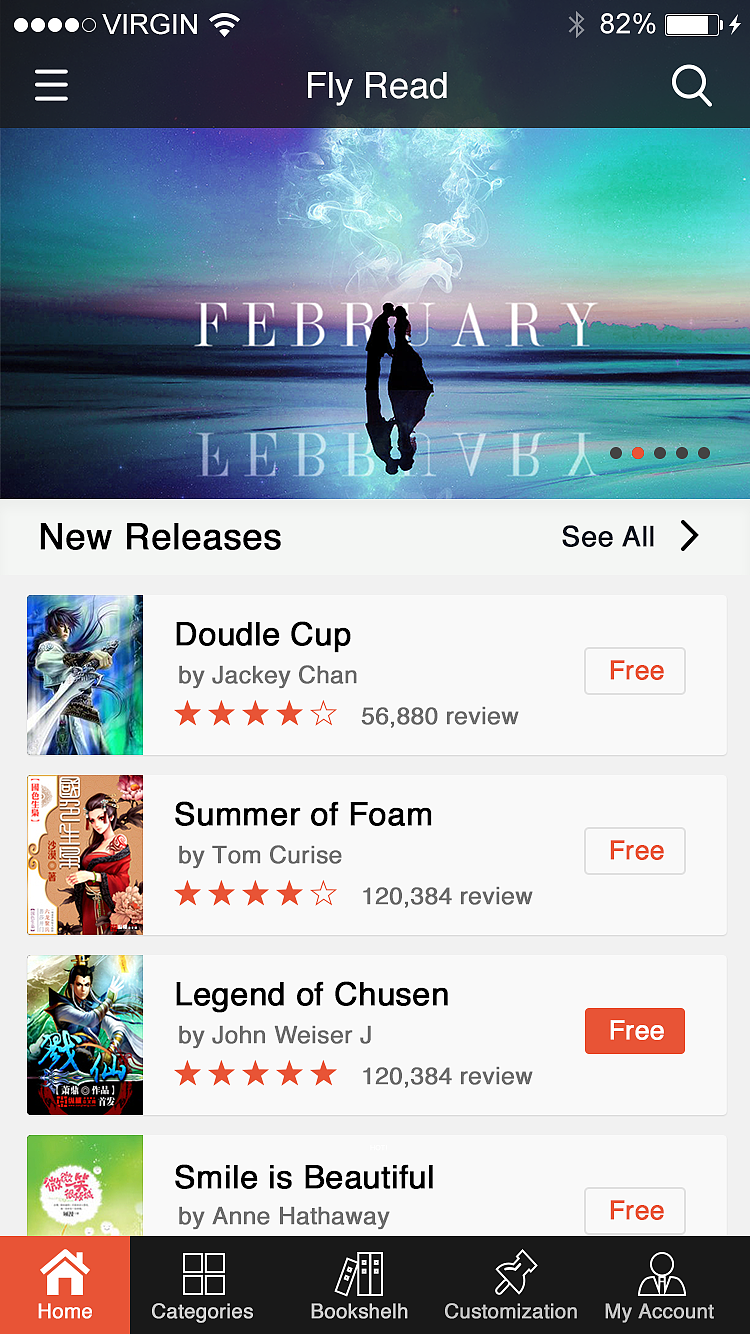750x1334 pixels.
Task: Open the search icon
Action: click(691, 86)
